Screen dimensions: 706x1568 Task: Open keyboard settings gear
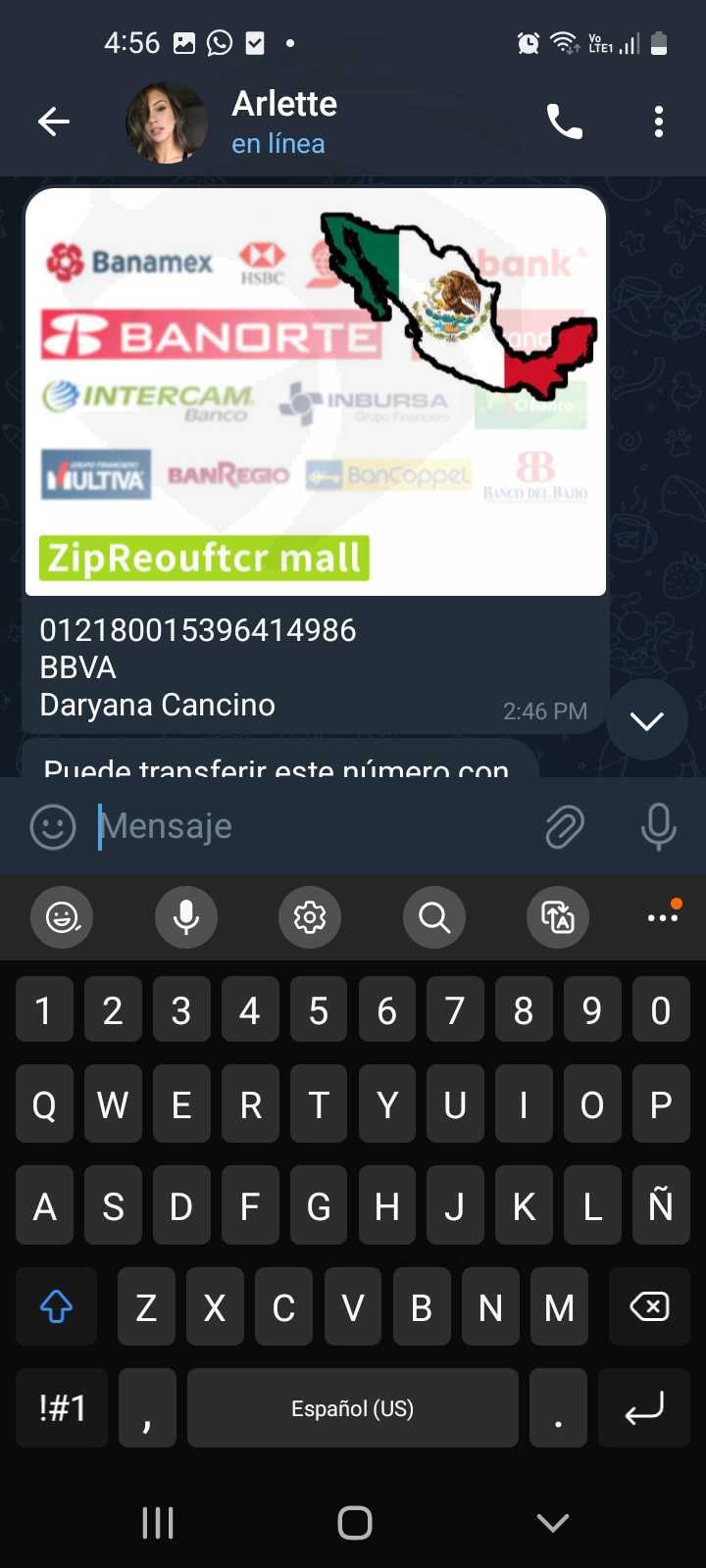pyautogui.click(x=310, y=917)
